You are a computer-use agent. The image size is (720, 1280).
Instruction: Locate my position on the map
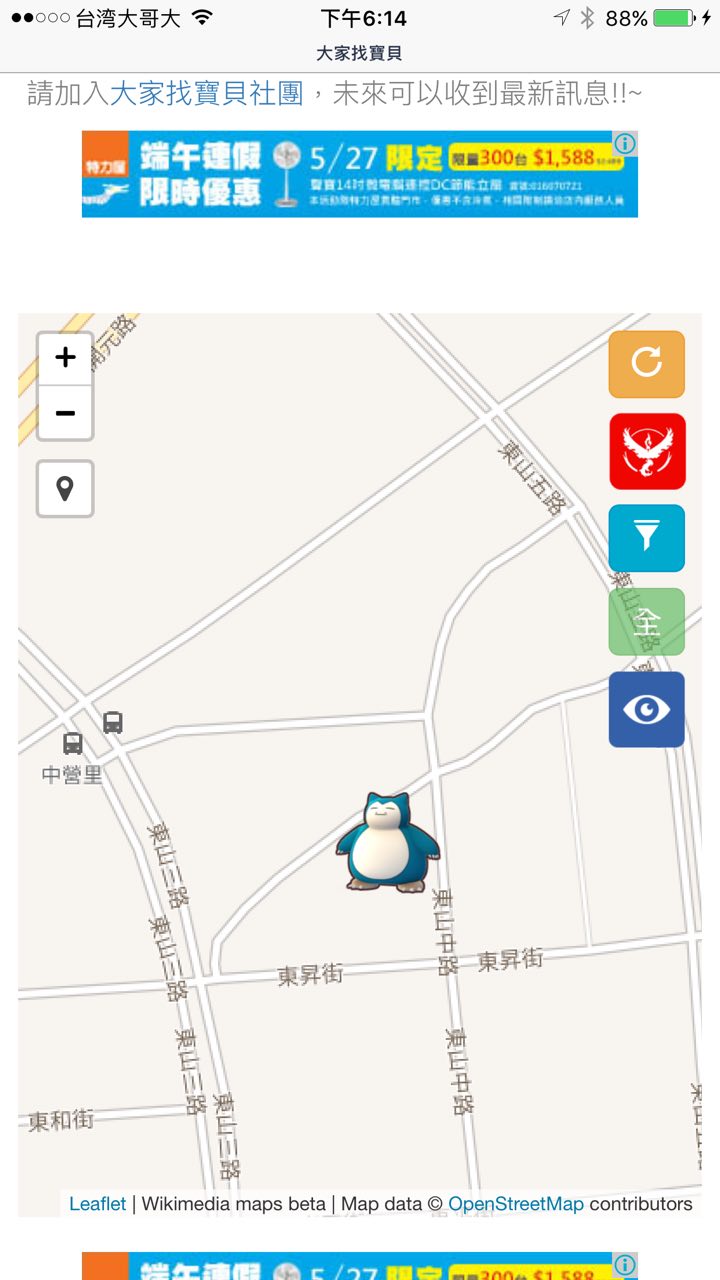tap(65, 489)
